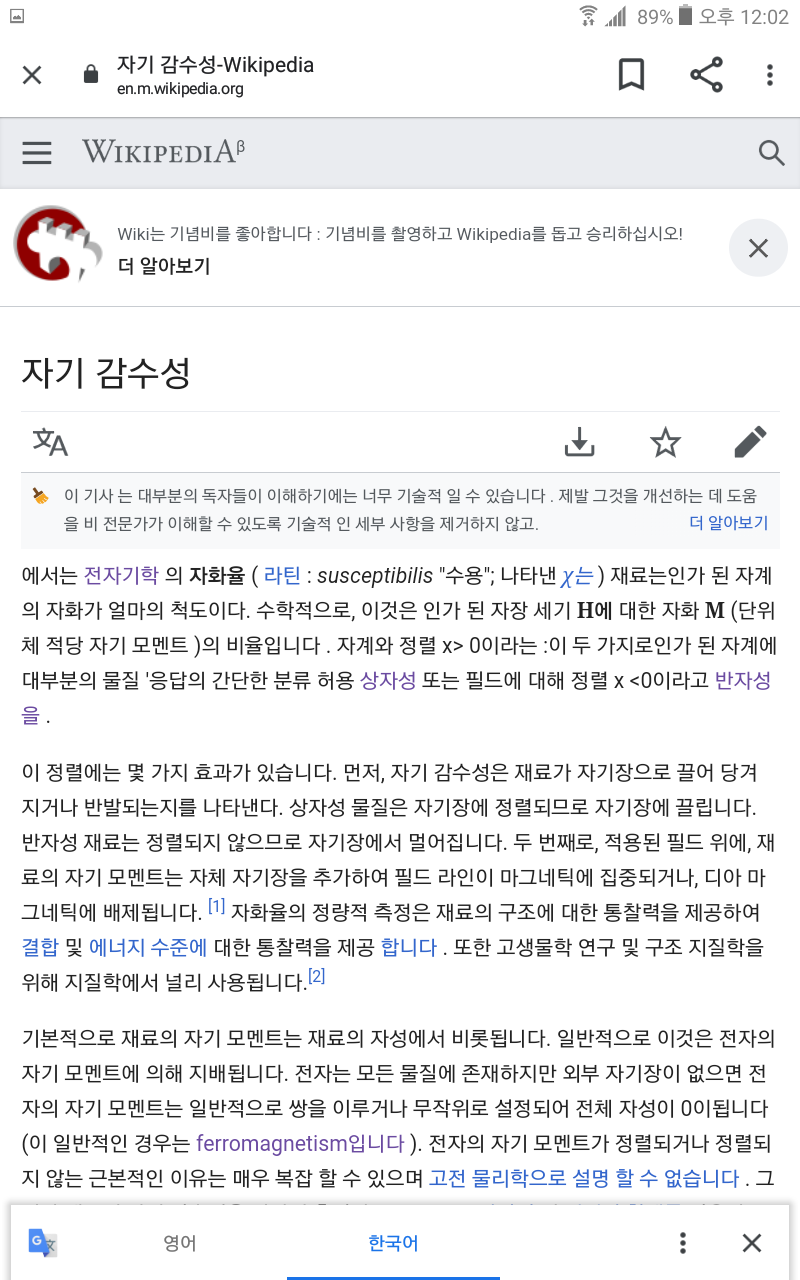This screenshot has height=1280, width=800.
Task: Change the article language
Action: [x=50, y=441]
